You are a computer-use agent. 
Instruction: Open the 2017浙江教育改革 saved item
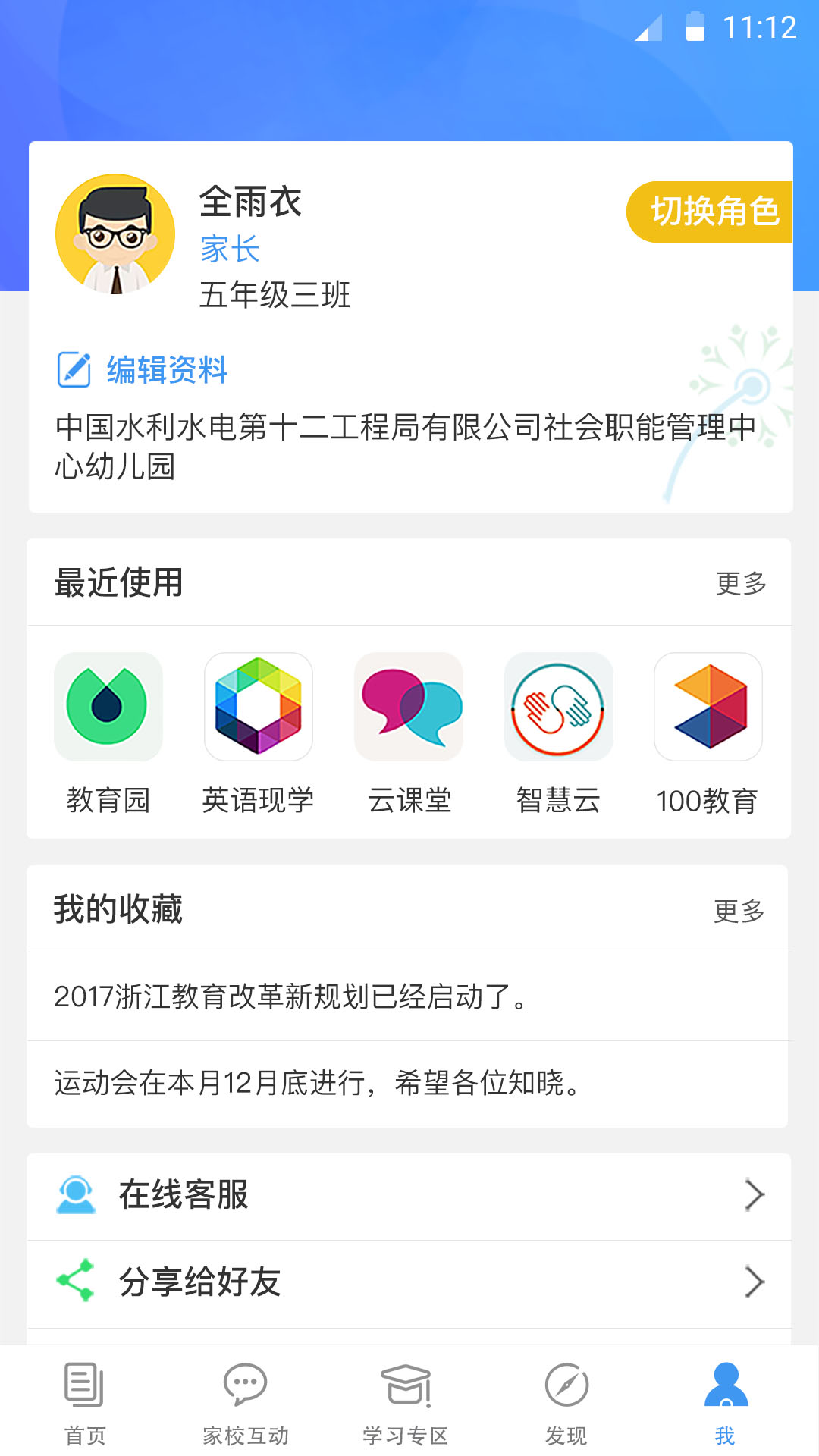coord(290,996)
